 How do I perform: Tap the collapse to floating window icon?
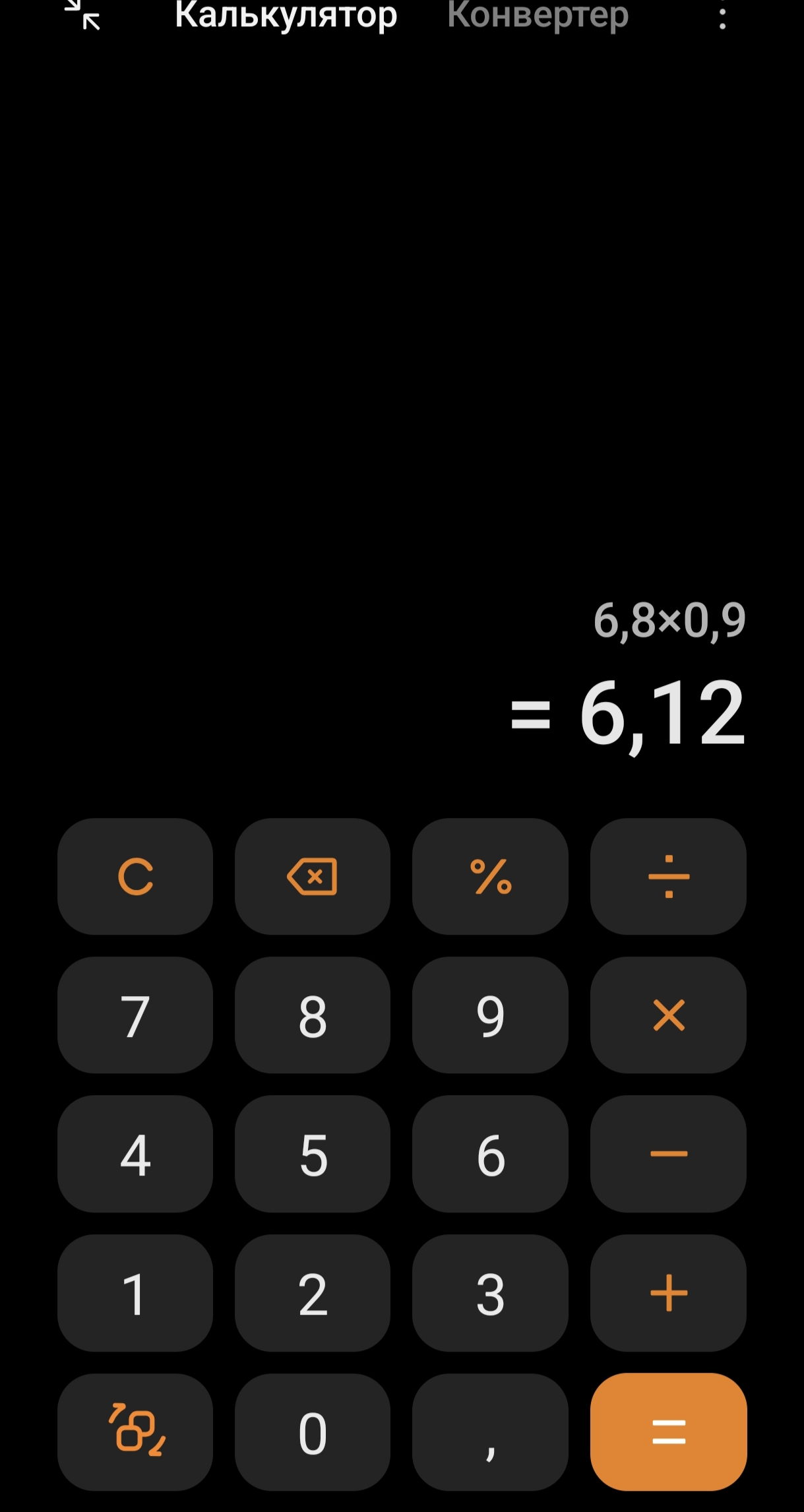pyautogui.click(x=83, y=15)
